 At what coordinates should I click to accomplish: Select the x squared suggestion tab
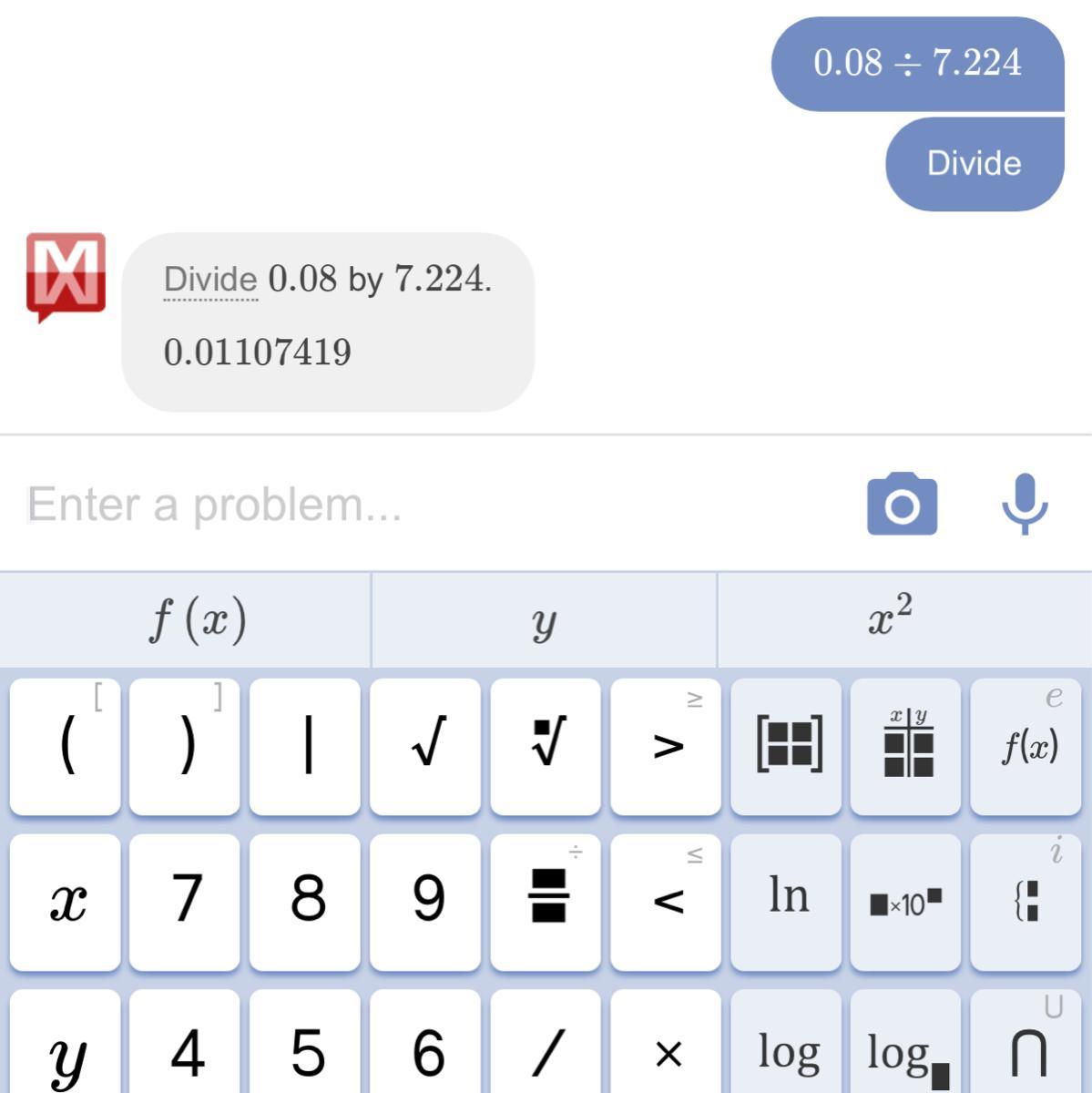tap(890, 620)
